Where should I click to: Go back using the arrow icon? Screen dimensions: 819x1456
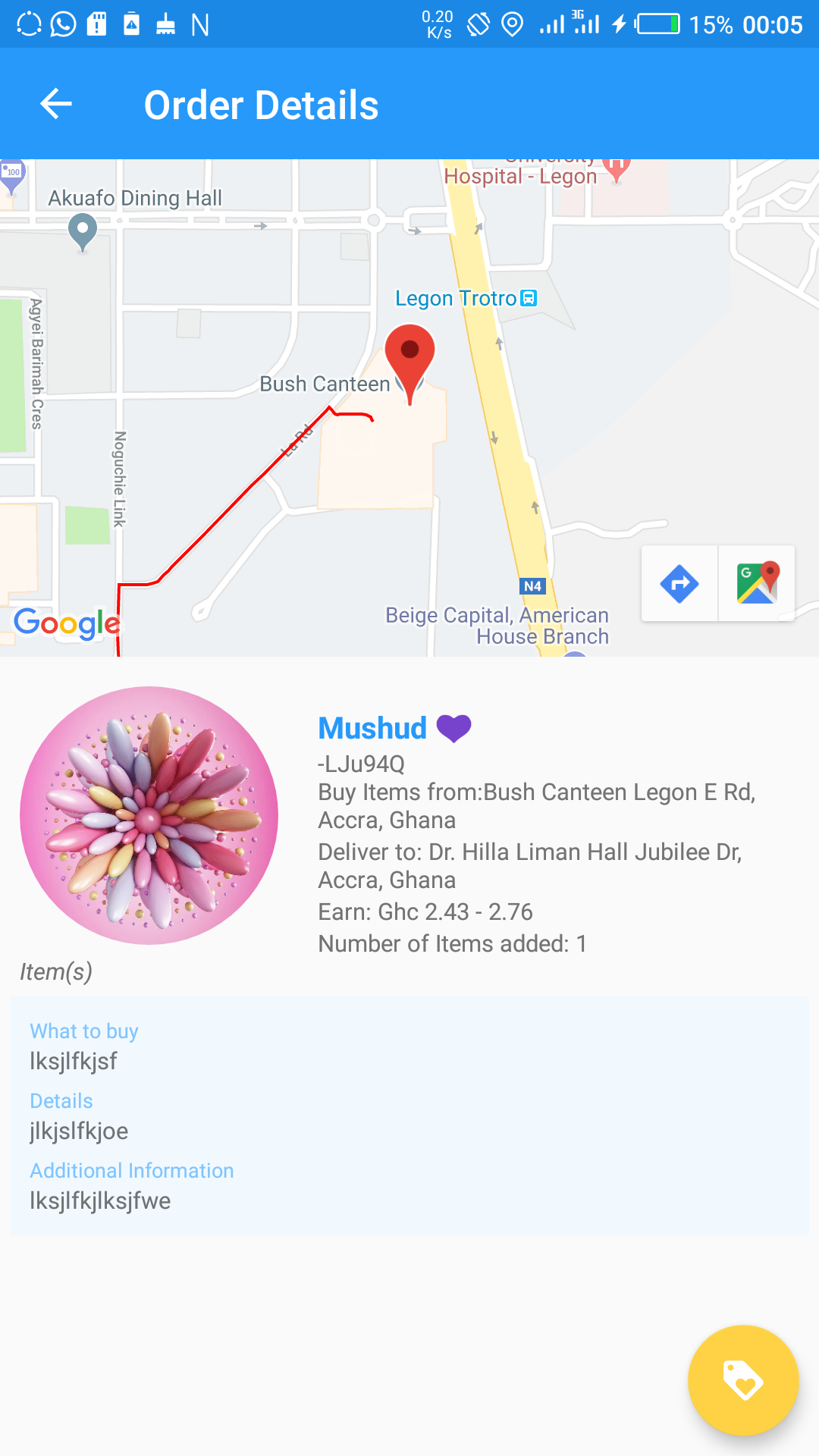pos(56,104)
